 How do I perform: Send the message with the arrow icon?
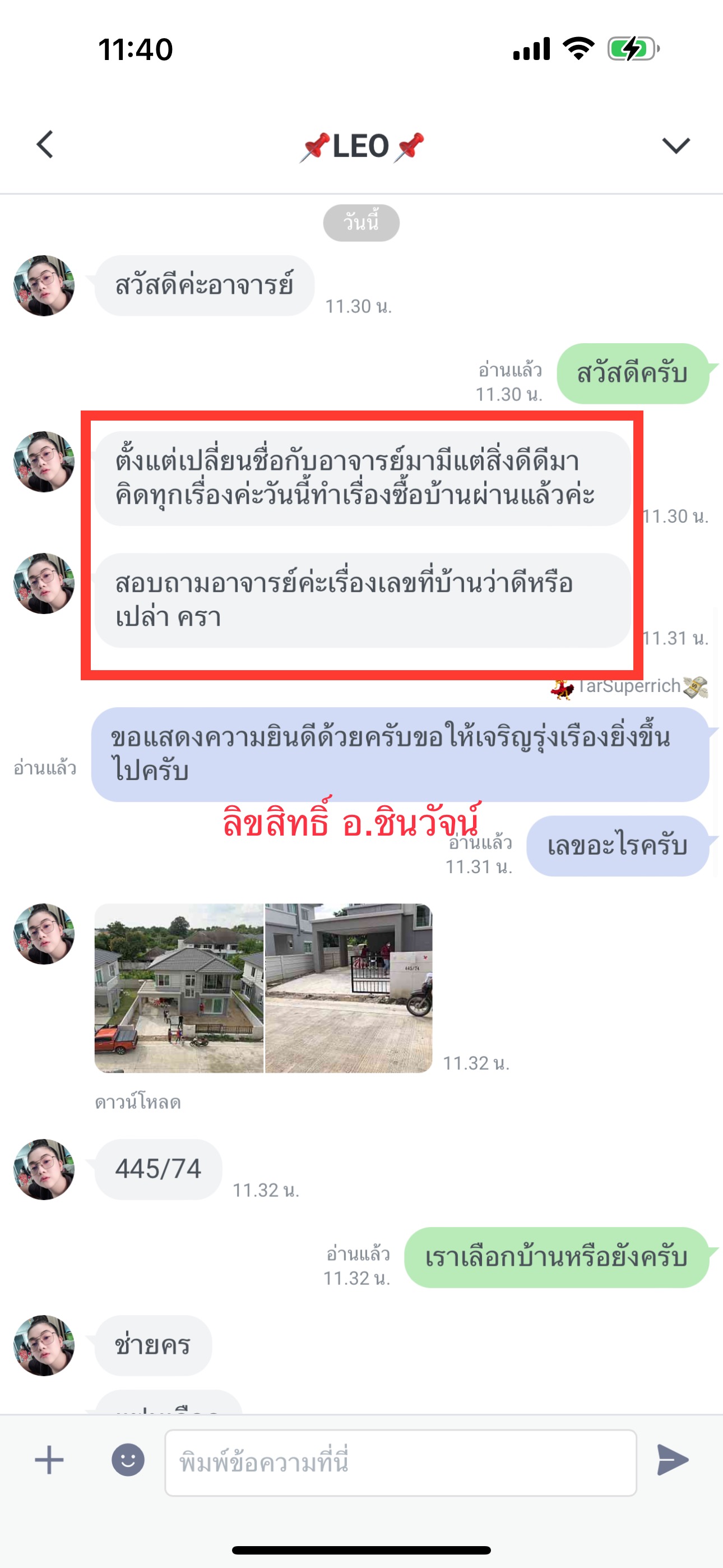[x=673, y=1460]
